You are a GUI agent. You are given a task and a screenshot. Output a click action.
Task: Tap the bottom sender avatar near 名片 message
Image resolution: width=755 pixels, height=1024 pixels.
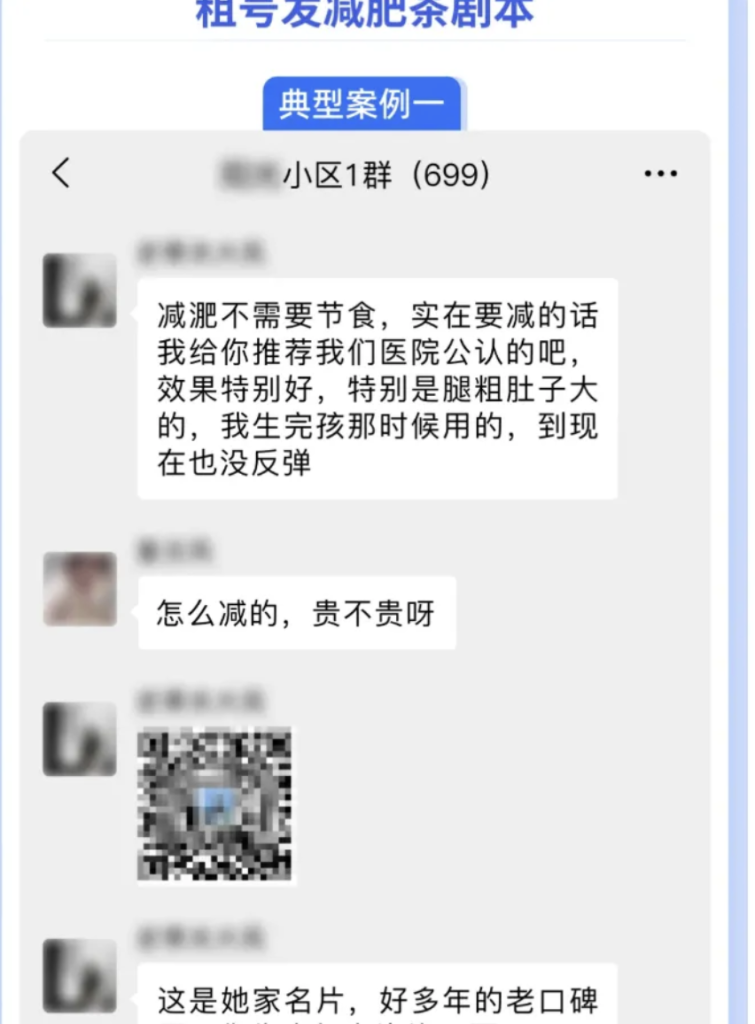(x=78, y=975)
